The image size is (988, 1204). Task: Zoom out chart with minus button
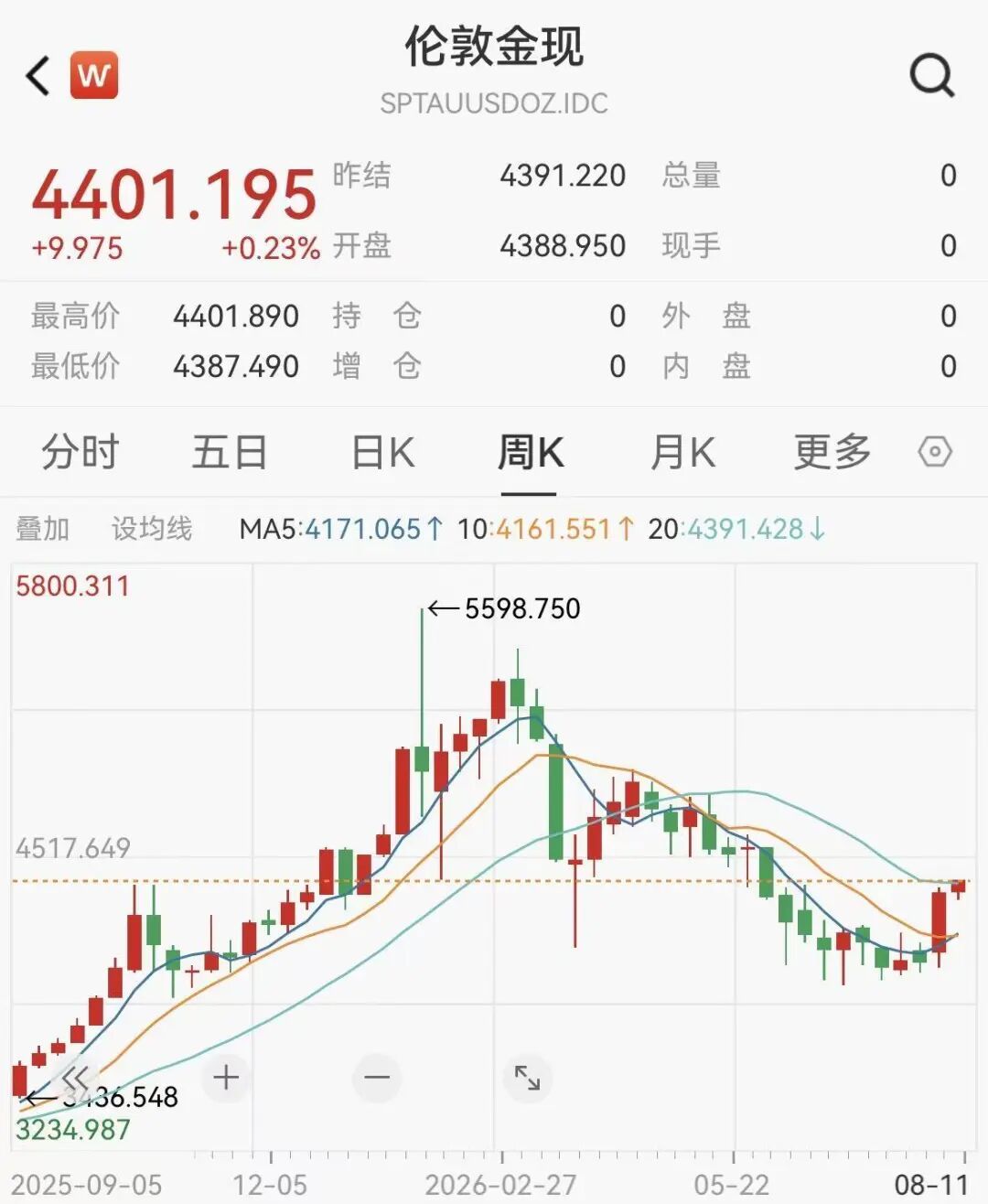pos(377,1078)
